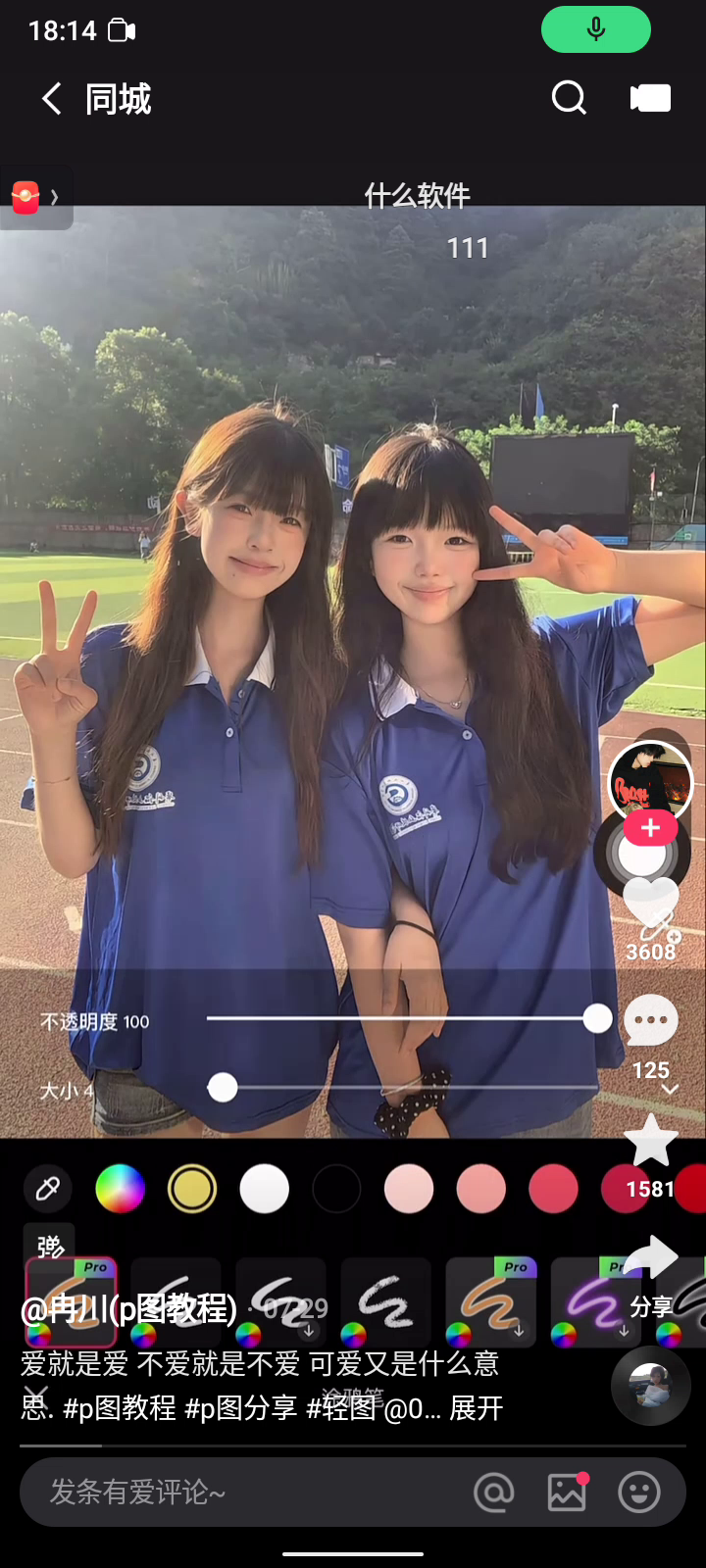Follow the author with the red plus

(650, 828)
